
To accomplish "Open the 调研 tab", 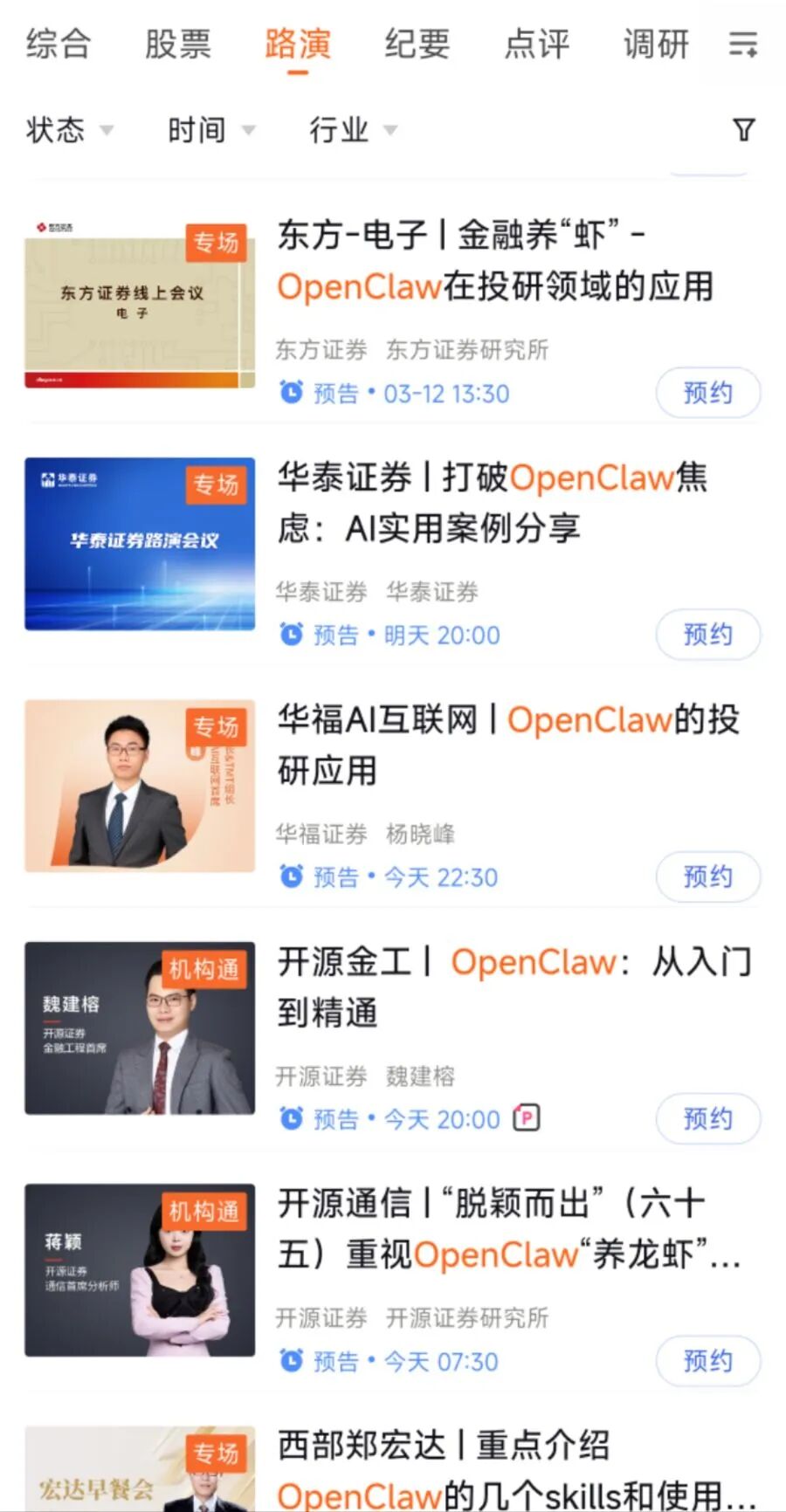I will [655, 45].
